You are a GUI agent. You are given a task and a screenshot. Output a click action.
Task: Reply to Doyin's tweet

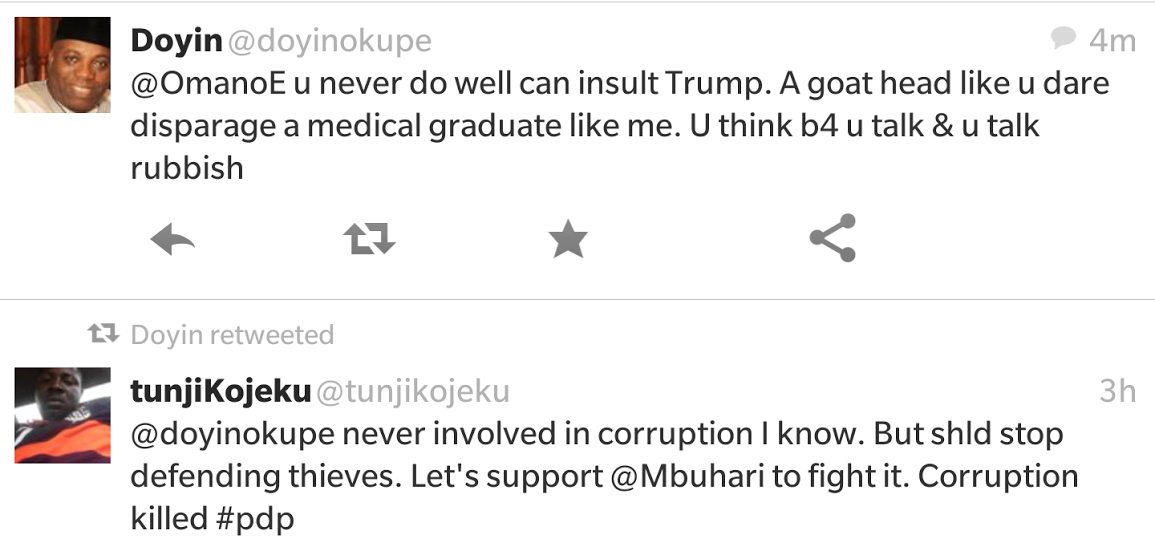click(172, 239)
